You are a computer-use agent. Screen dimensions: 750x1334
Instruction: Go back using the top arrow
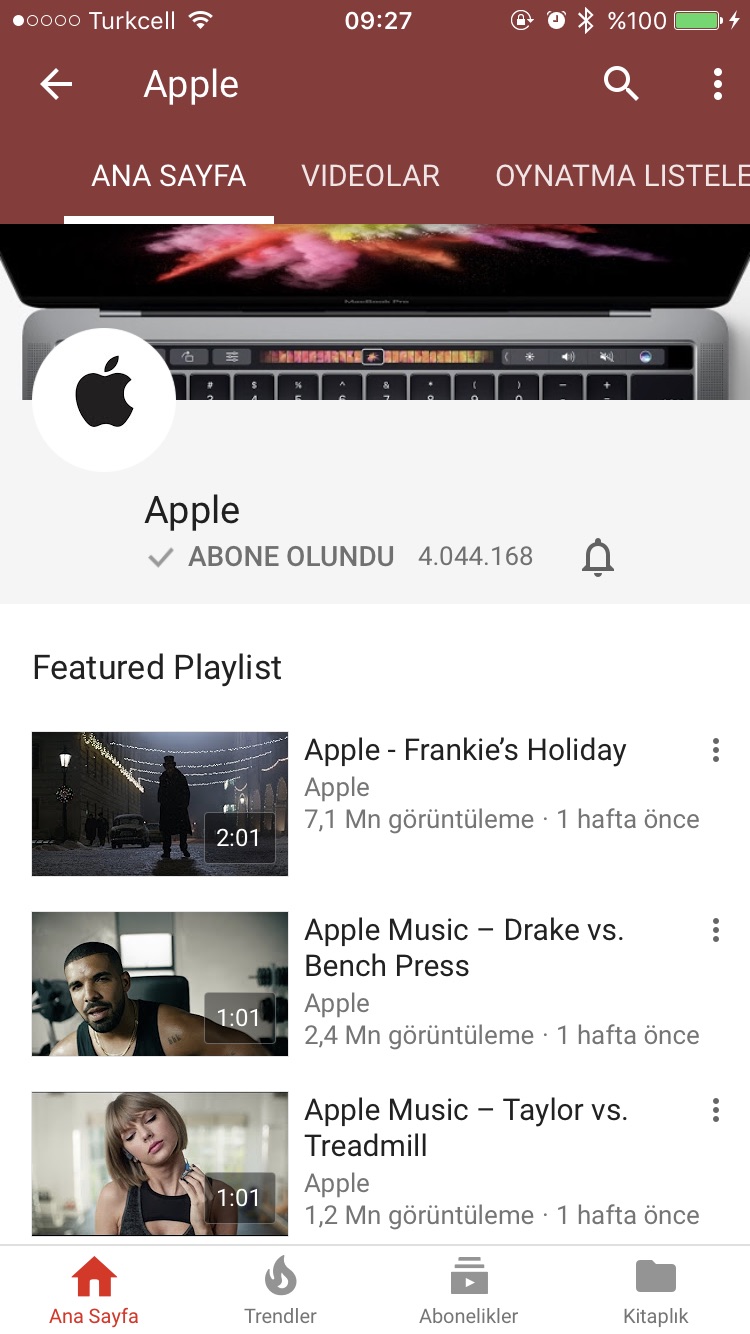click(x=56, y=85)
